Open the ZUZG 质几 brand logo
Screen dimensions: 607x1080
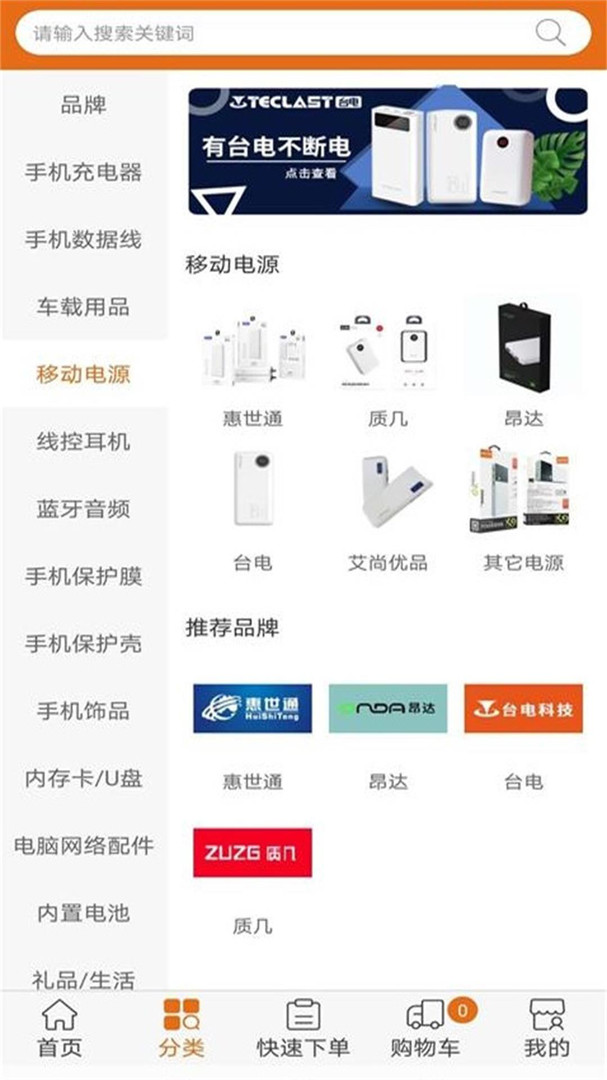253,852
